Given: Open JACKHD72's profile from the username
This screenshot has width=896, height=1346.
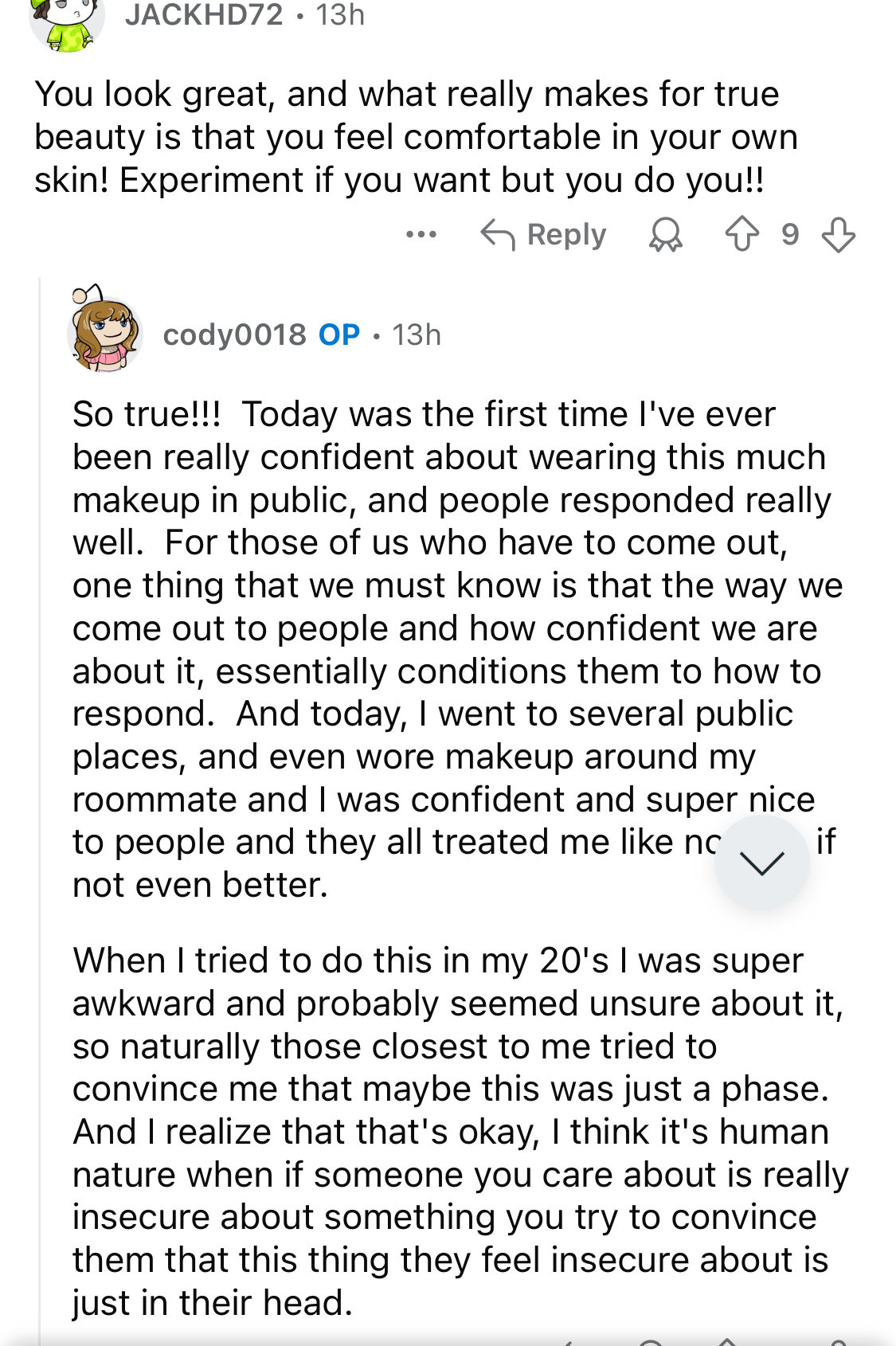Looking at the screenshot, I should pyautogui.click(x=204, y=15).
